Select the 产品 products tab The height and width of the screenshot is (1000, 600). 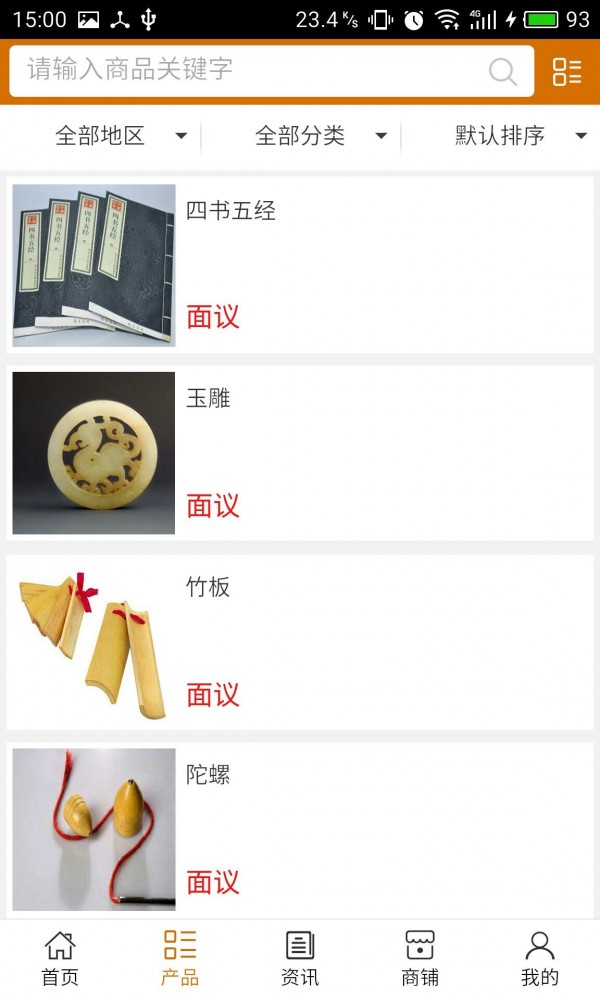click(180, 958)
